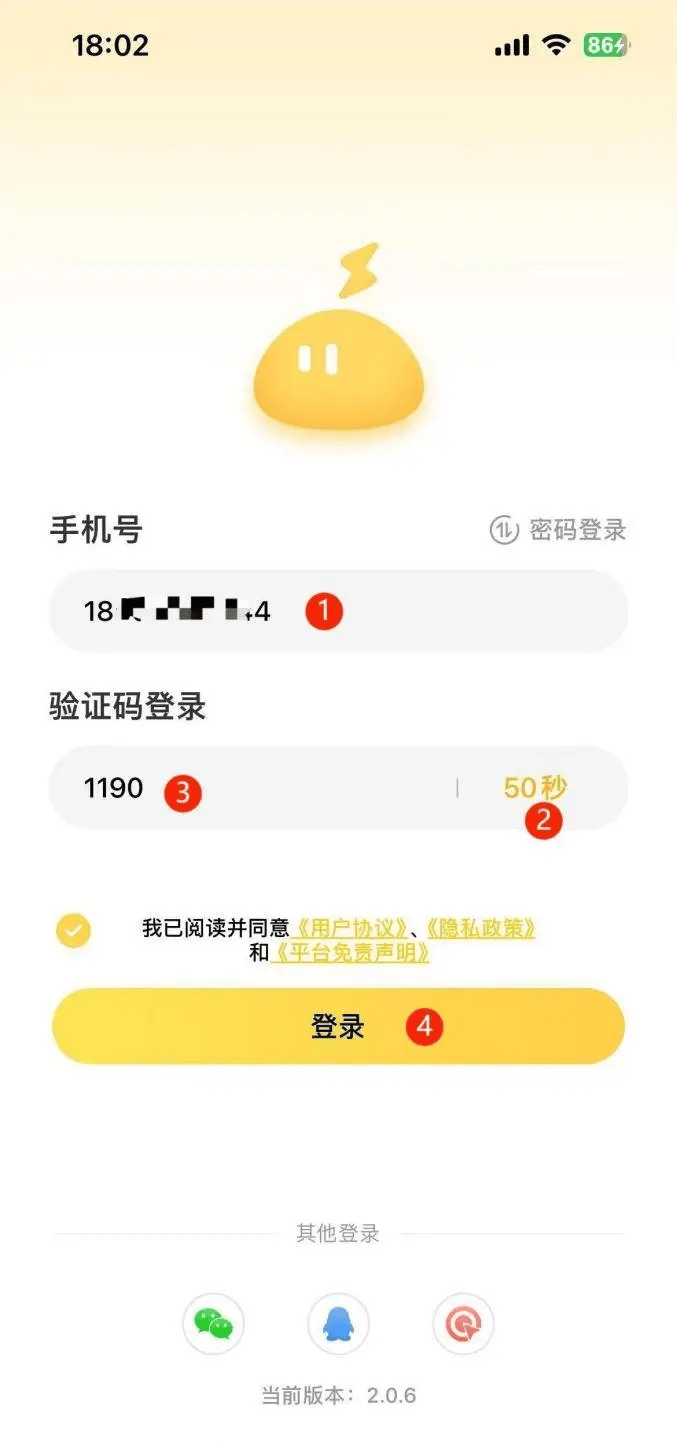678x1442 pixels.
Task: Log in with QQ penguin icon
Action: click(338, 1324)
